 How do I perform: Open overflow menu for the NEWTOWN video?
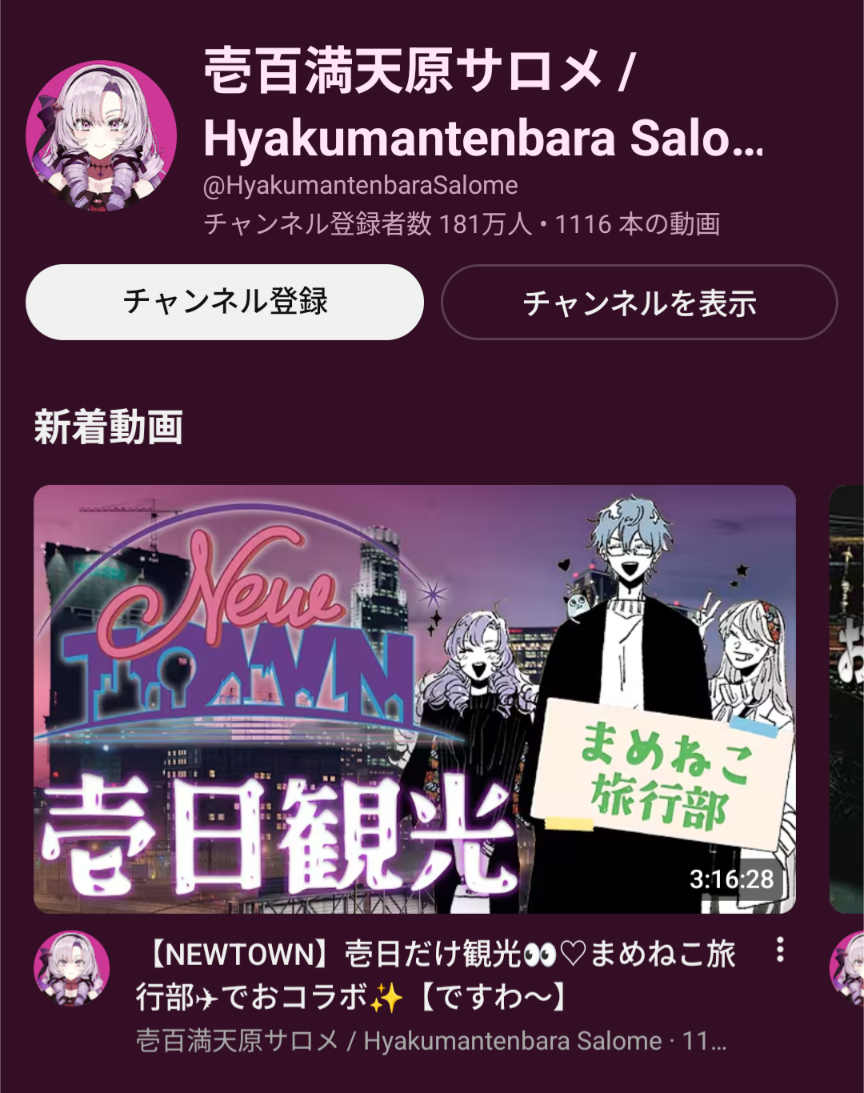point(780,950)
